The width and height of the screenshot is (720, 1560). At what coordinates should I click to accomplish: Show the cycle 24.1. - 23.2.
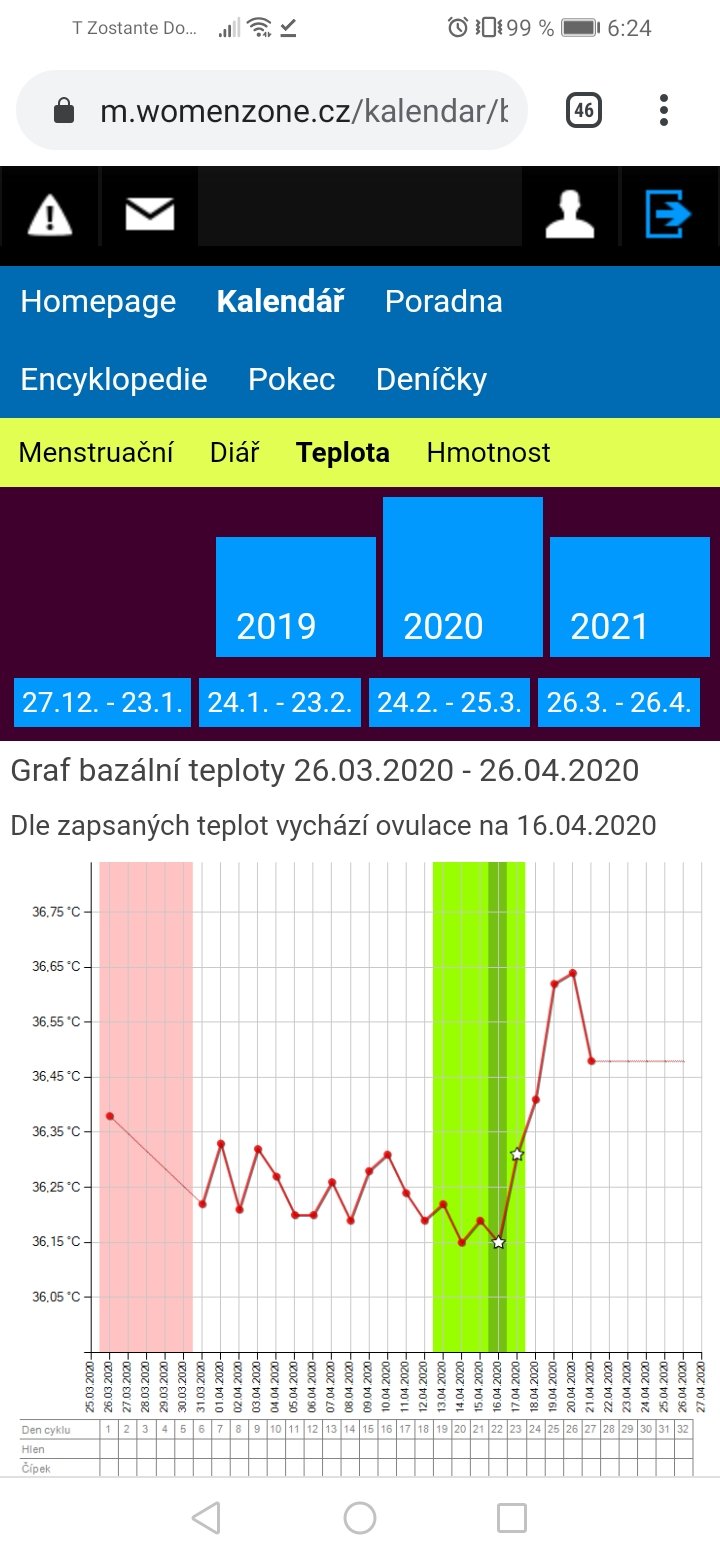coord(280,703)
